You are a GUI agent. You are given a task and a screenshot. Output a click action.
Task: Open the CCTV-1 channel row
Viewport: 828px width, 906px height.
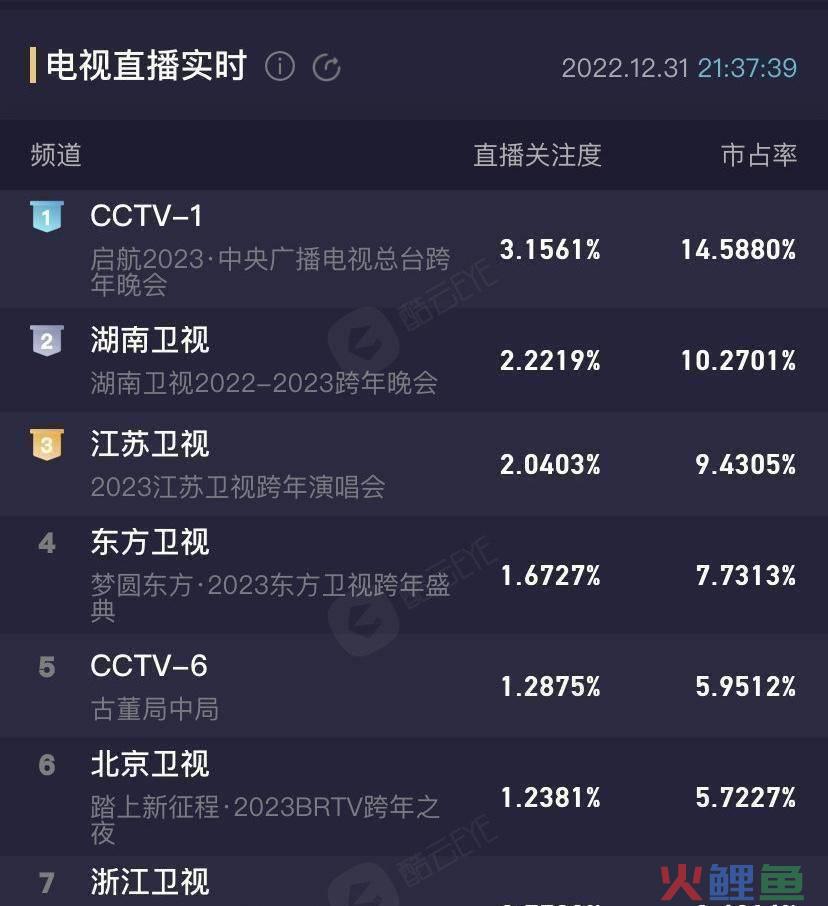click(x=414, y=248)
